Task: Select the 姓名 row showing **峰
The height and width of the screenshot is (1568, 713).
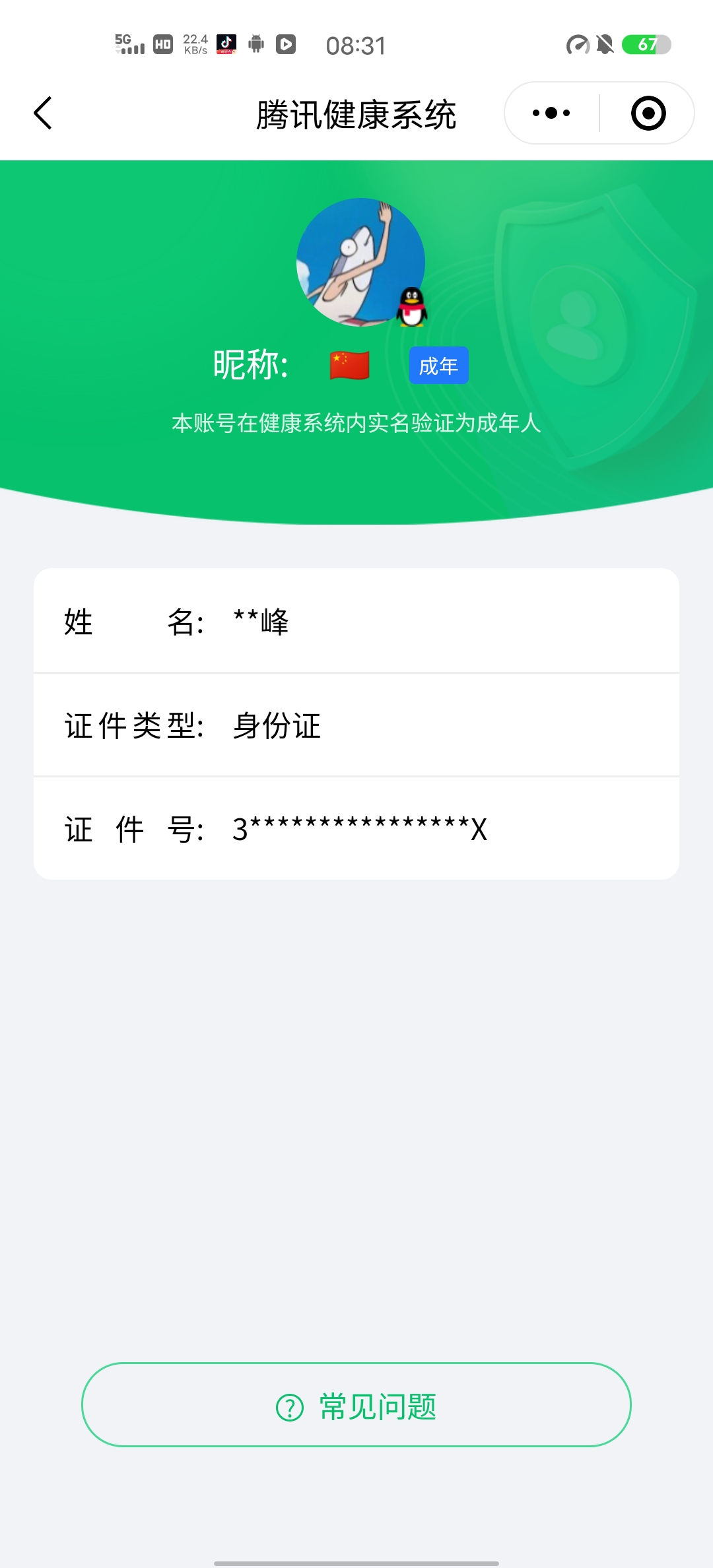Action: coord(356,621)
